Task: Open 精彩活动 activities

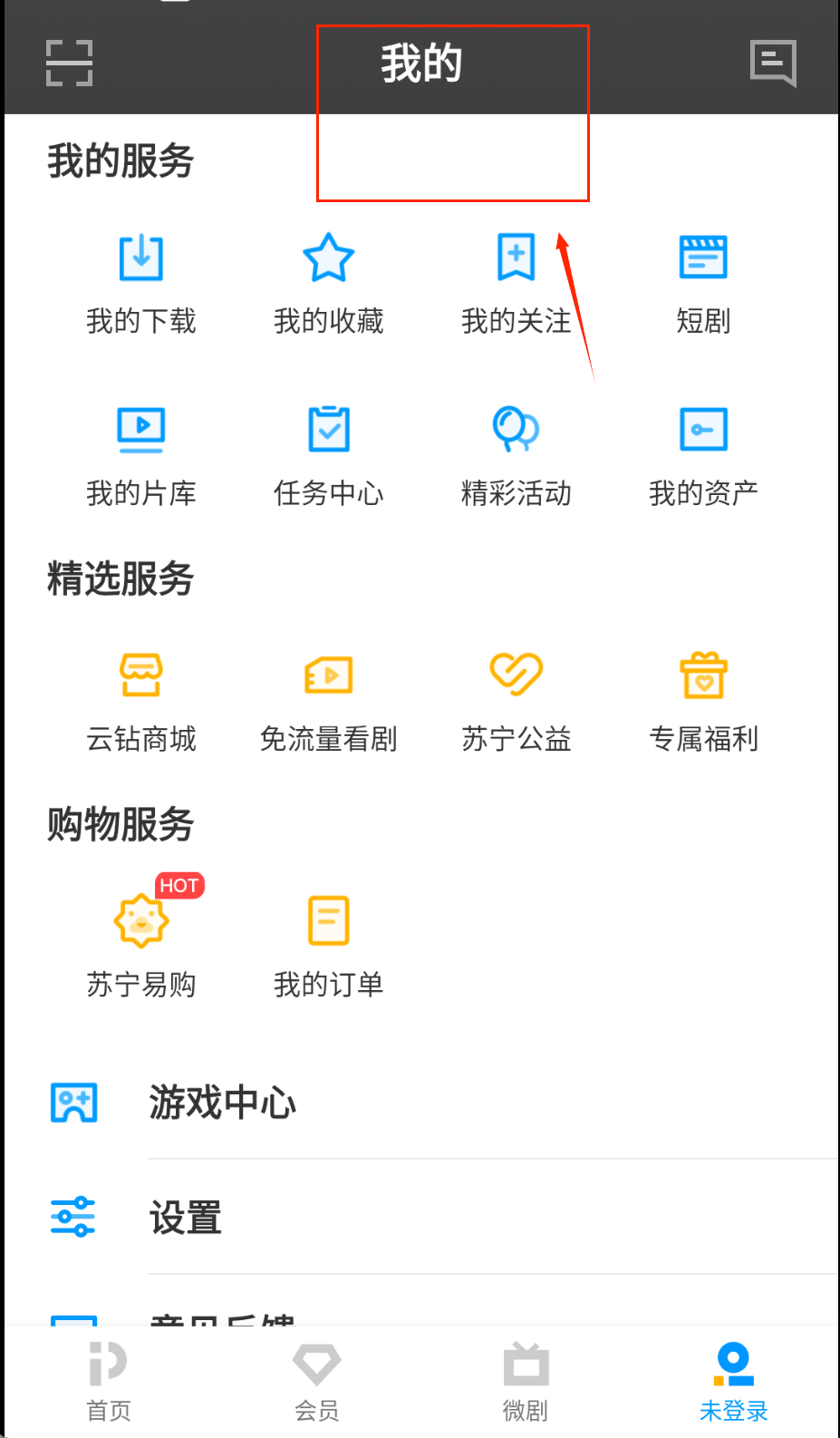Action: 516,454
